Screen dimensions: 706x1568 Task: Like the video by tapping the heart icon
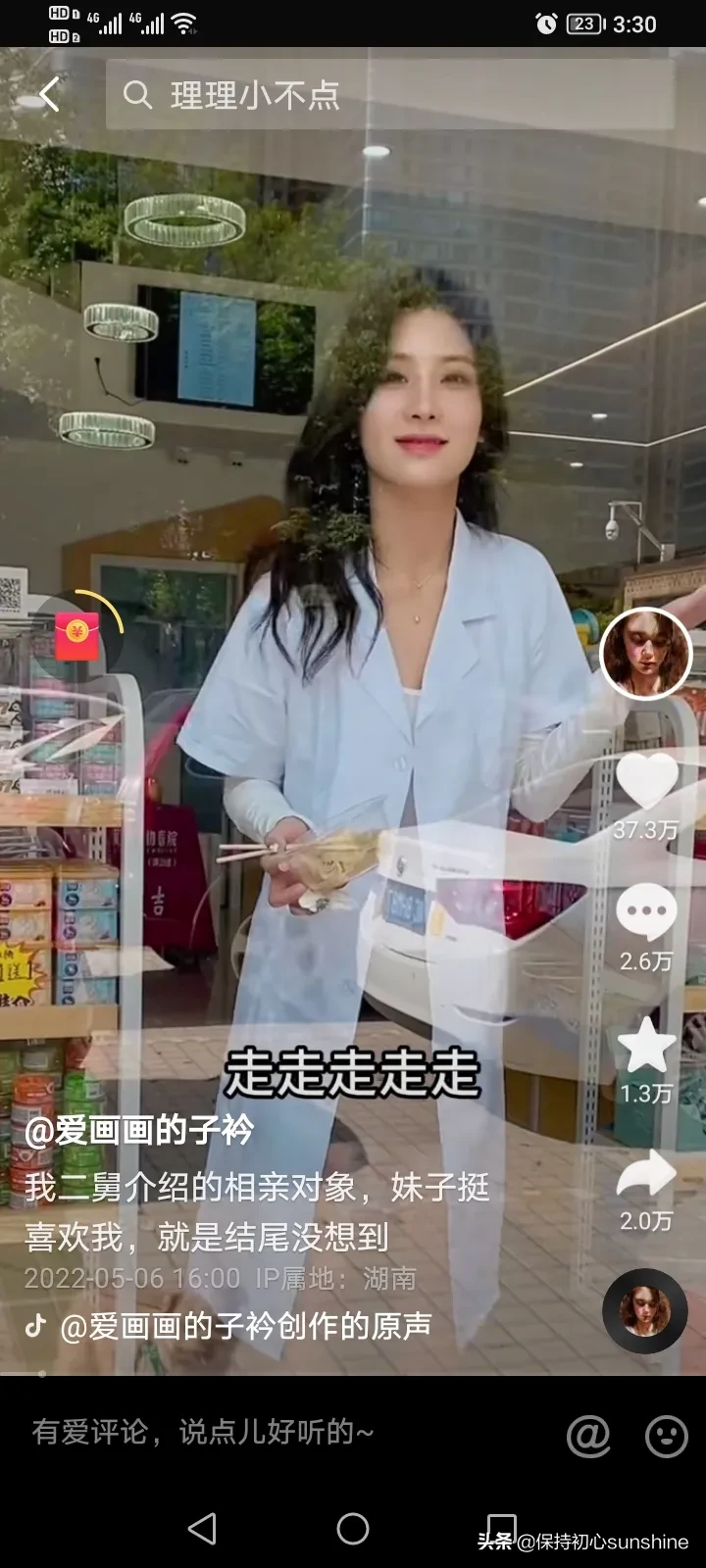(644, 779)
